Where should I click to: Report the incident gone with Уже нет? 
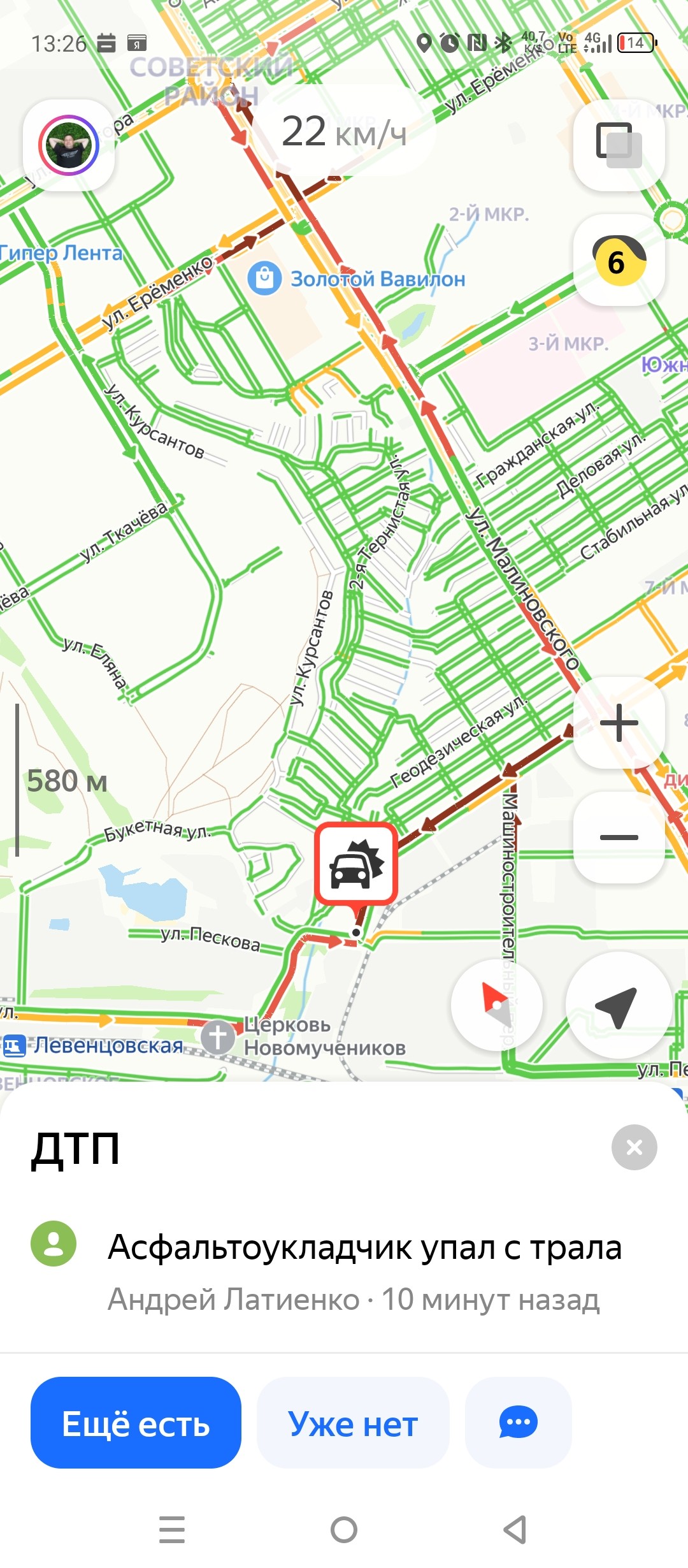tap(353, 1423)
